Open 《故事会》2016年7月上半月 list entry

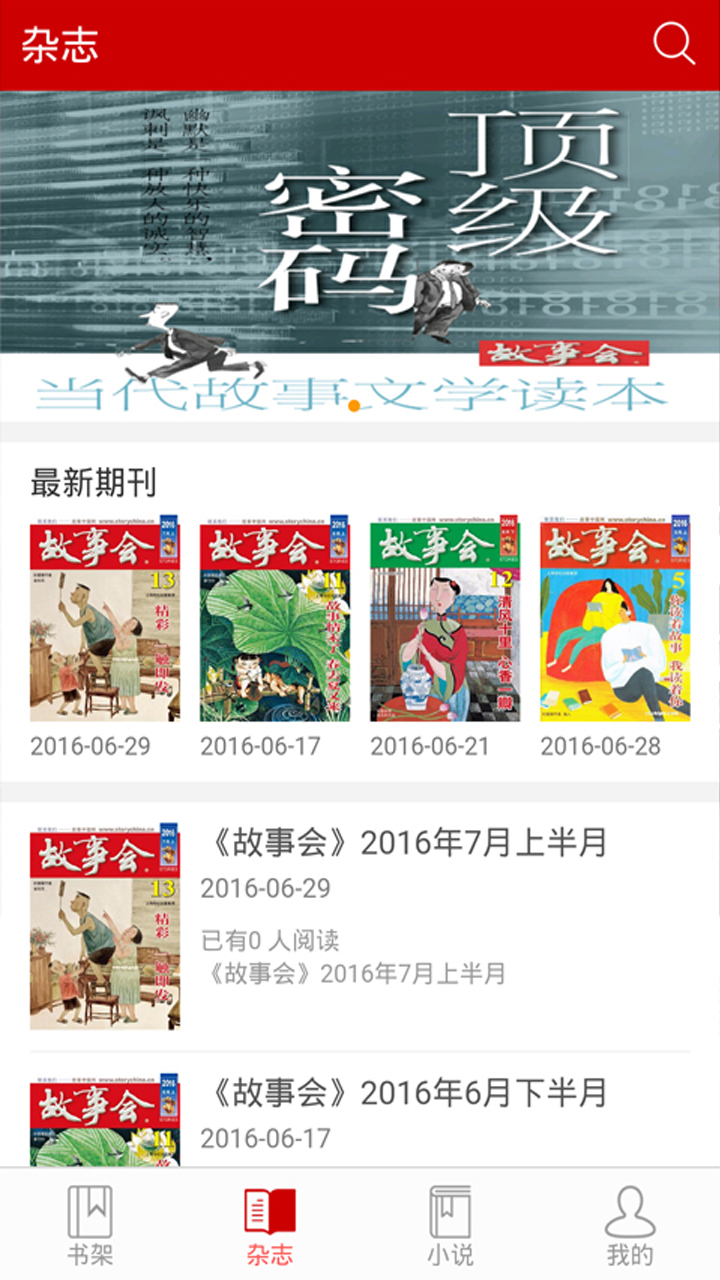(x=404, y=843)
